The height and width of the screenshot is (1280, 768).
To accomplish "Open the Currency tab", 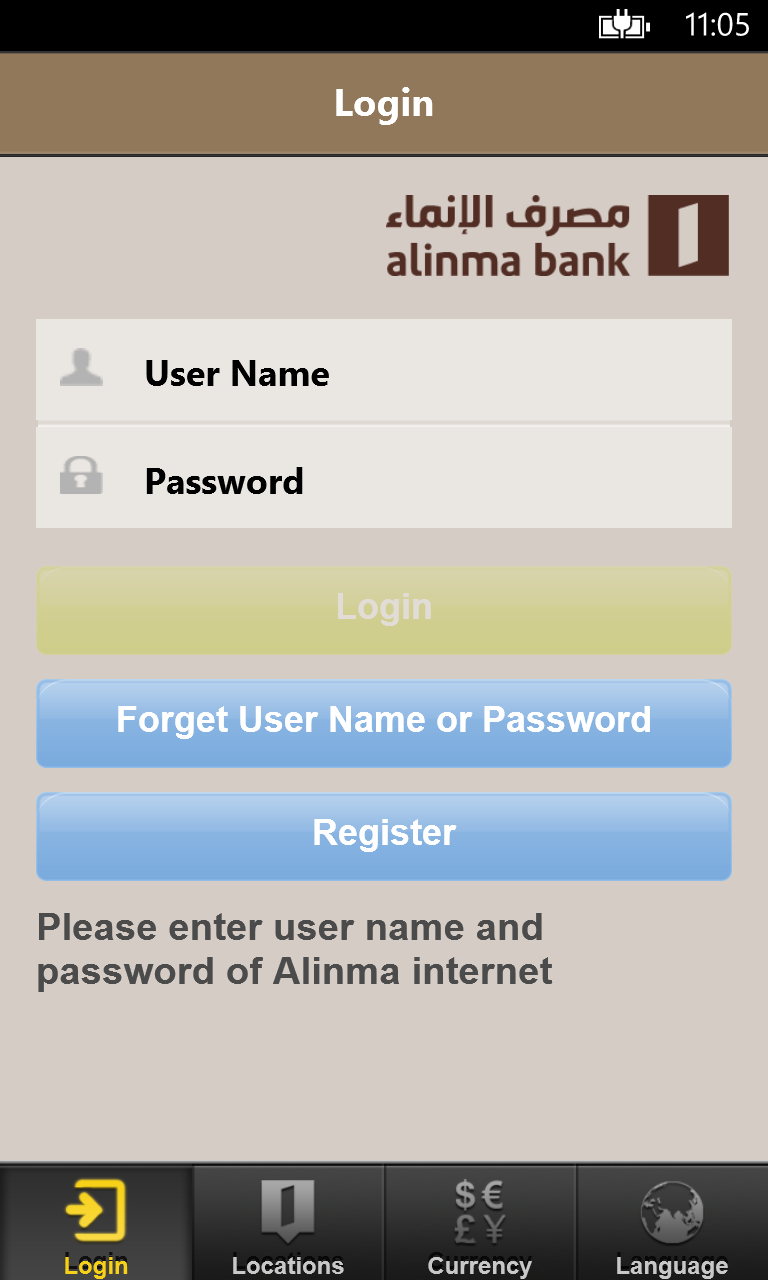I will tap(480, 1223).
